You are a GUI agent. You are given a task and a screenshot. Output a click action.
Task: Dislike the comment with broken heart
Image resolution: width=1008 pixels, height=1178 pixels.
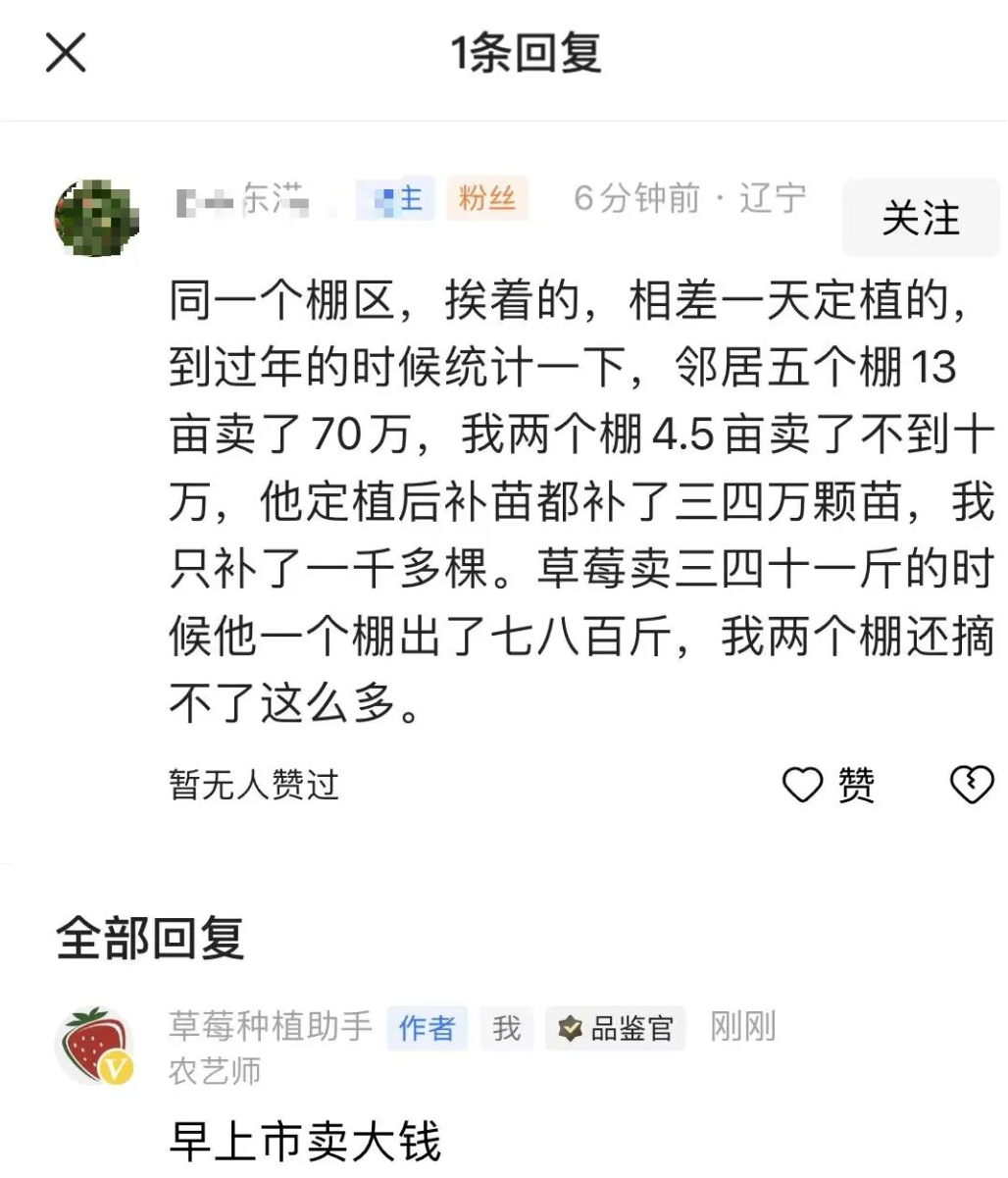point(972,785)
